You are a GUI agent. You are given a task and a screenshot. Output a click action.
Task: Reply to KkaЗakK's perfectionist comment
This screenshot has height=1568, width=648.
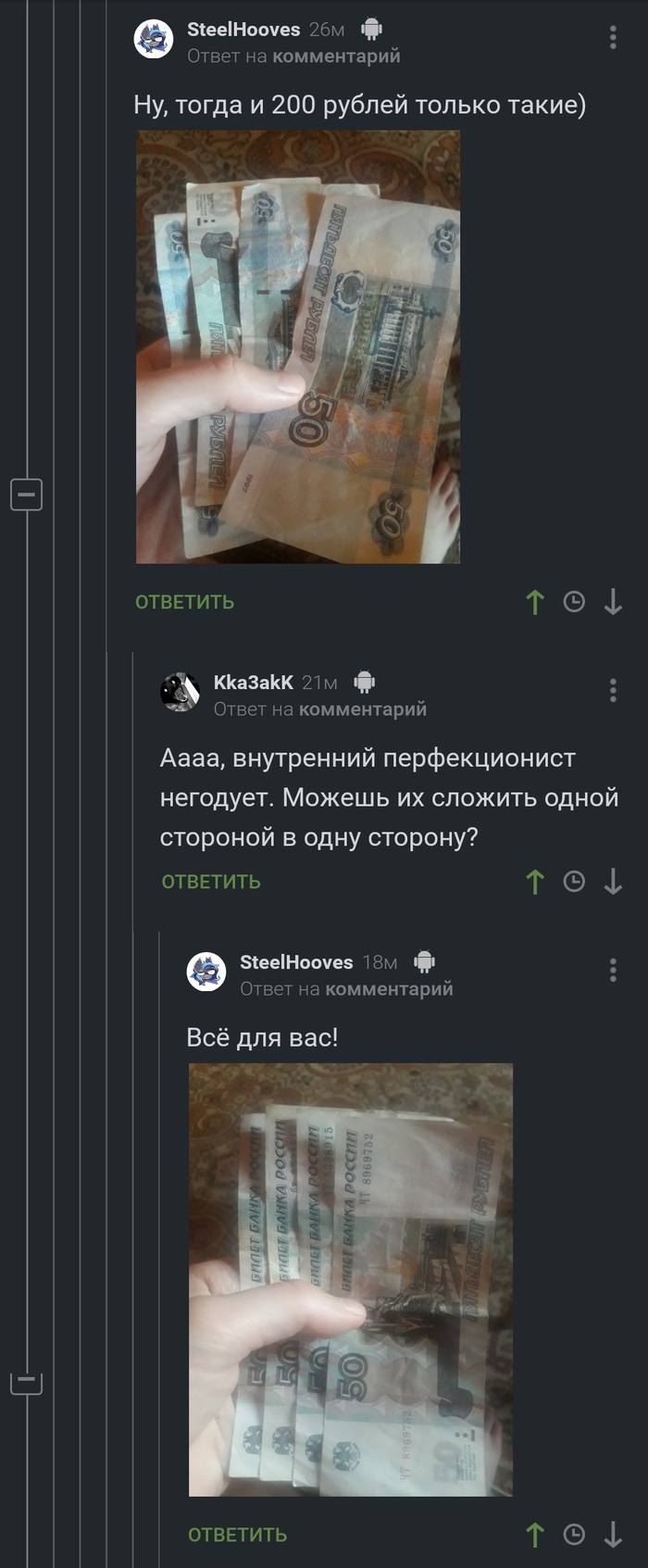coord(211,882)
